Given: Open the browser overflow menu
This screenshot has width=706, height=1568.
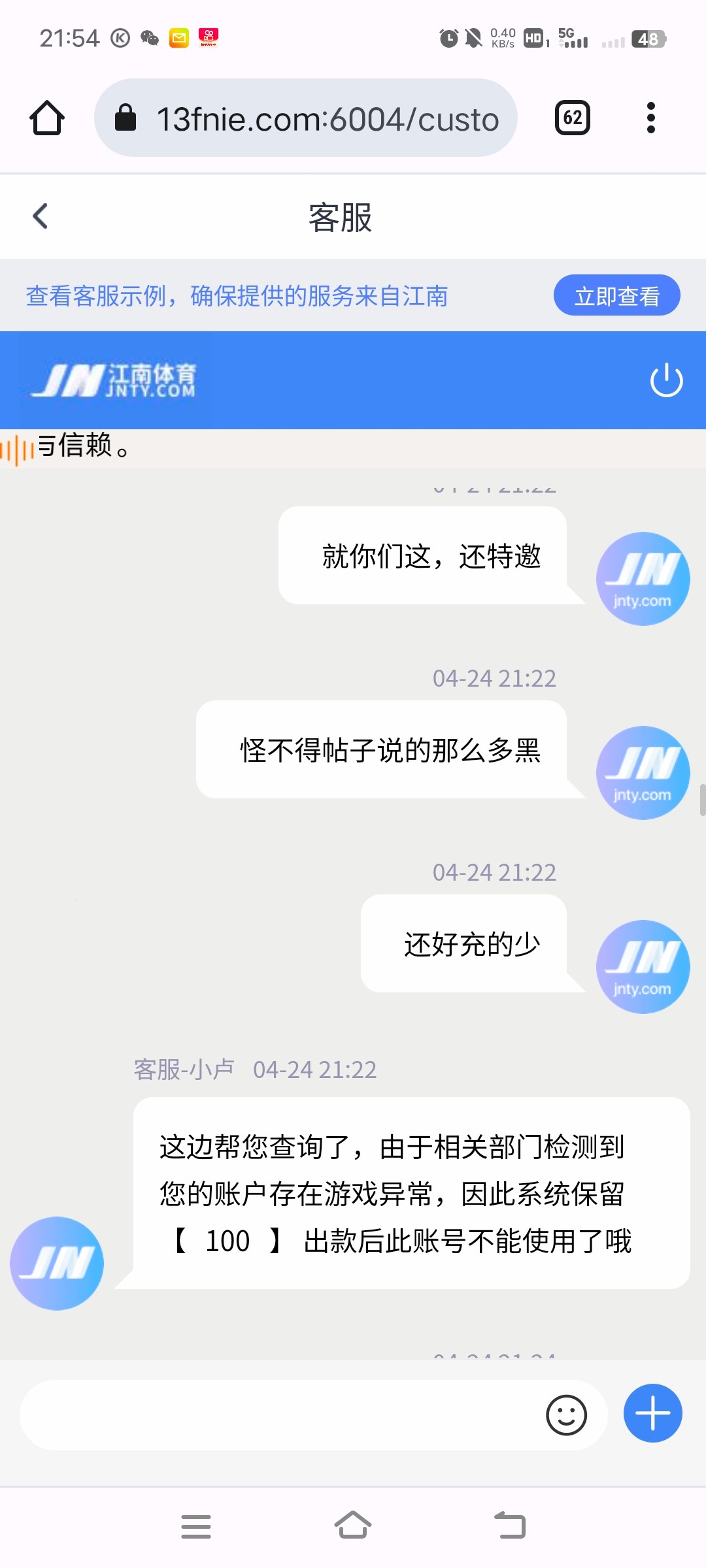Looking at the screenshot, I should [x=650, y=118].
